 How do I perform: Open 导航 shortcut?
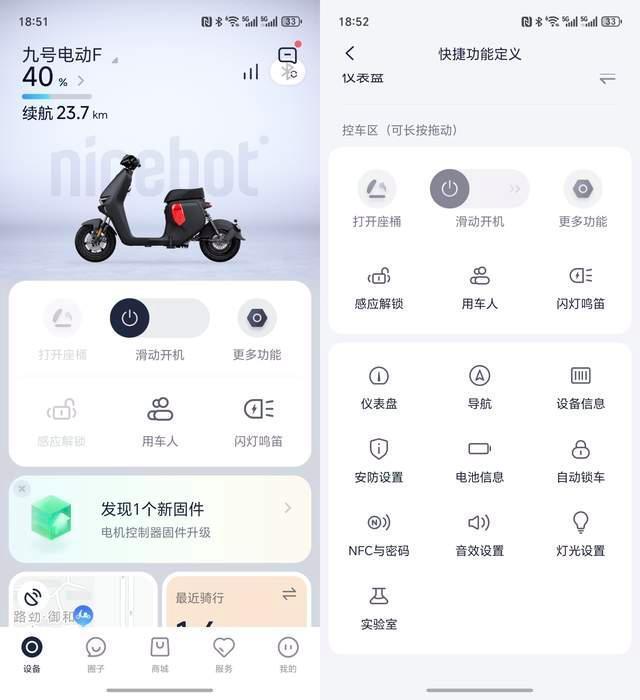tap(479, 386)
